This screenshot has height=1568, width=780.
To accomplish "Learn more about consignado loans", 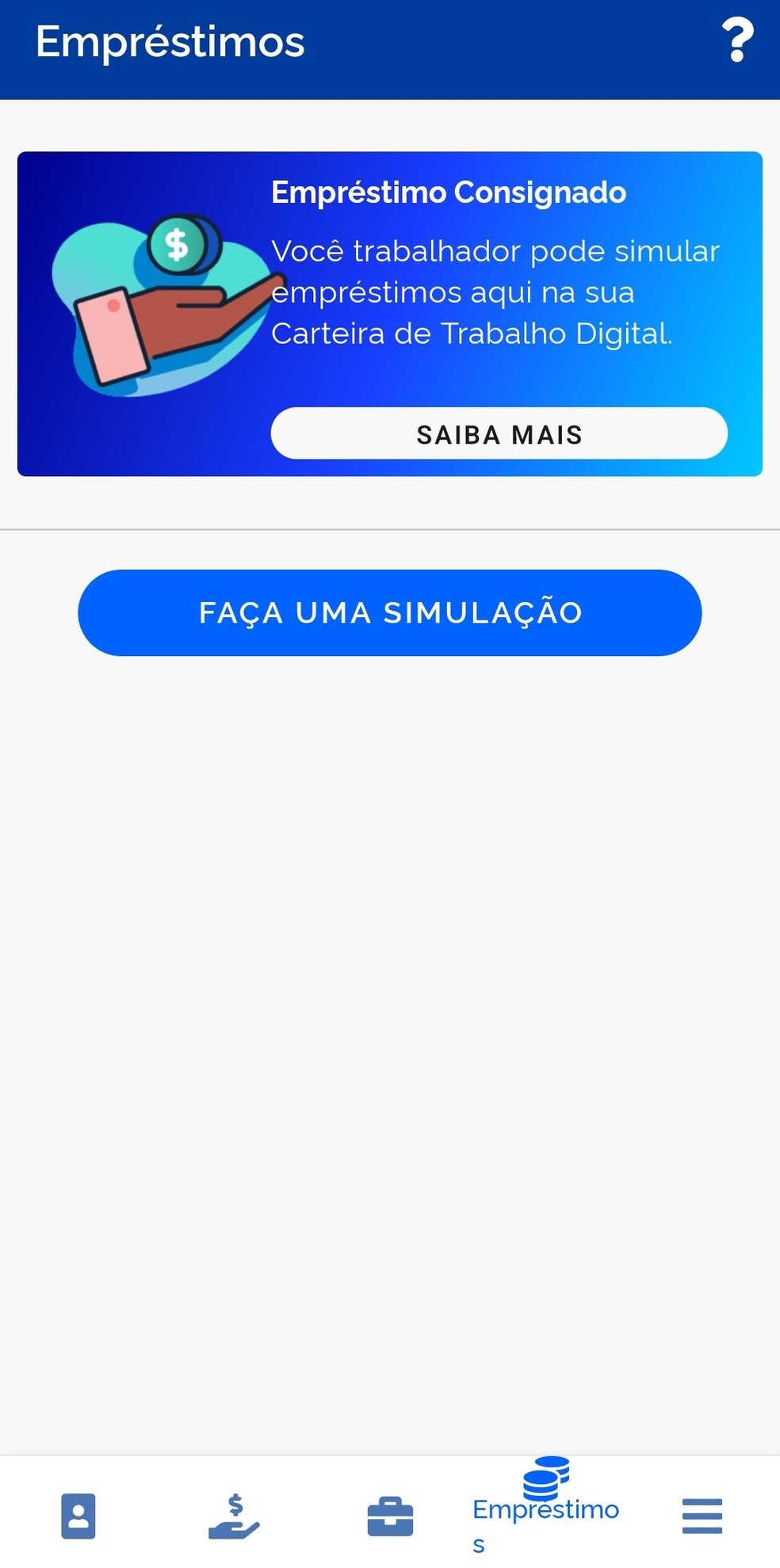I will [x=498, y=433].
